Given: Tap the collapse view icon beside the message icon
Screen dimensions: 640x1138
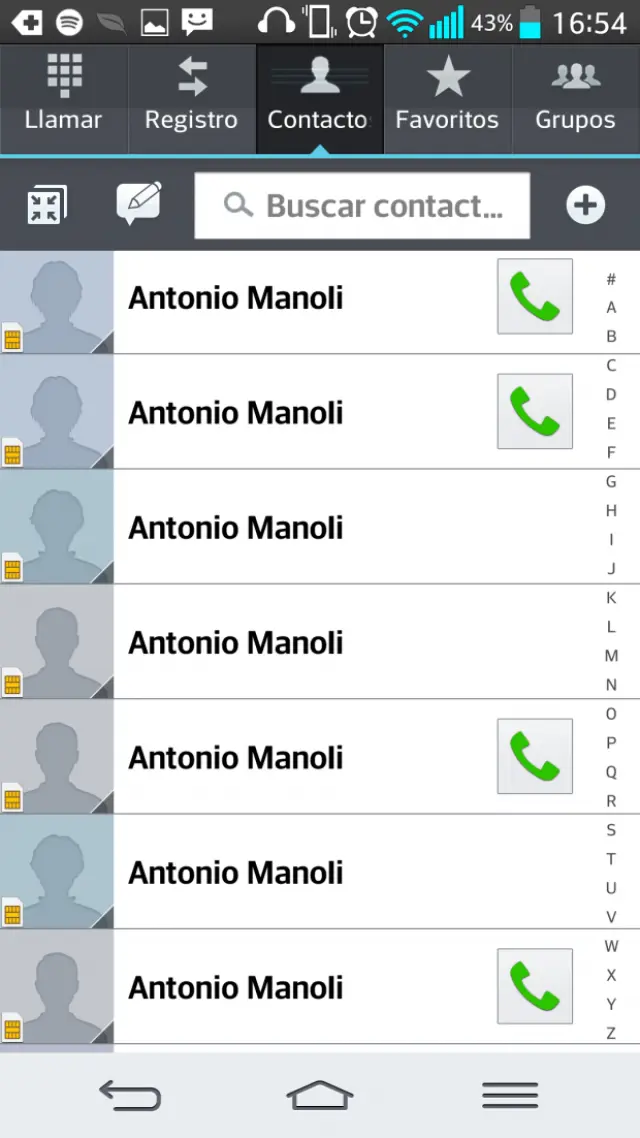Looking at the screenshot, I should (x=46, y=206).
